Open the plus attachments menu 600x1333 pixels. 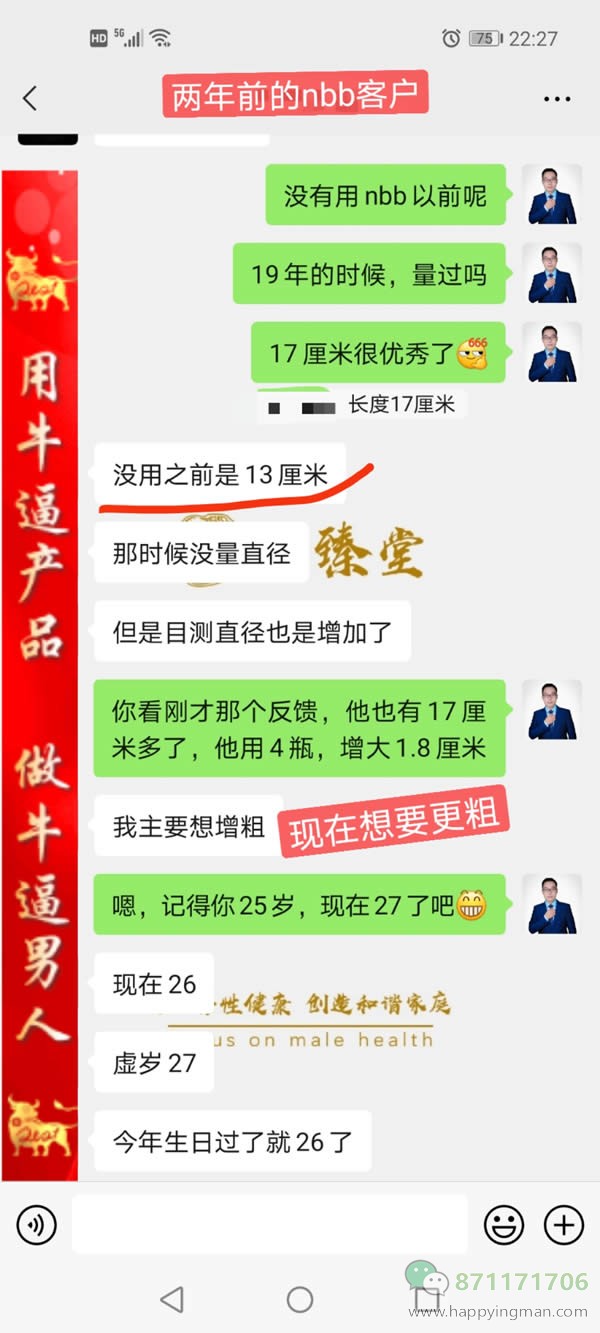click(563, 1224)
